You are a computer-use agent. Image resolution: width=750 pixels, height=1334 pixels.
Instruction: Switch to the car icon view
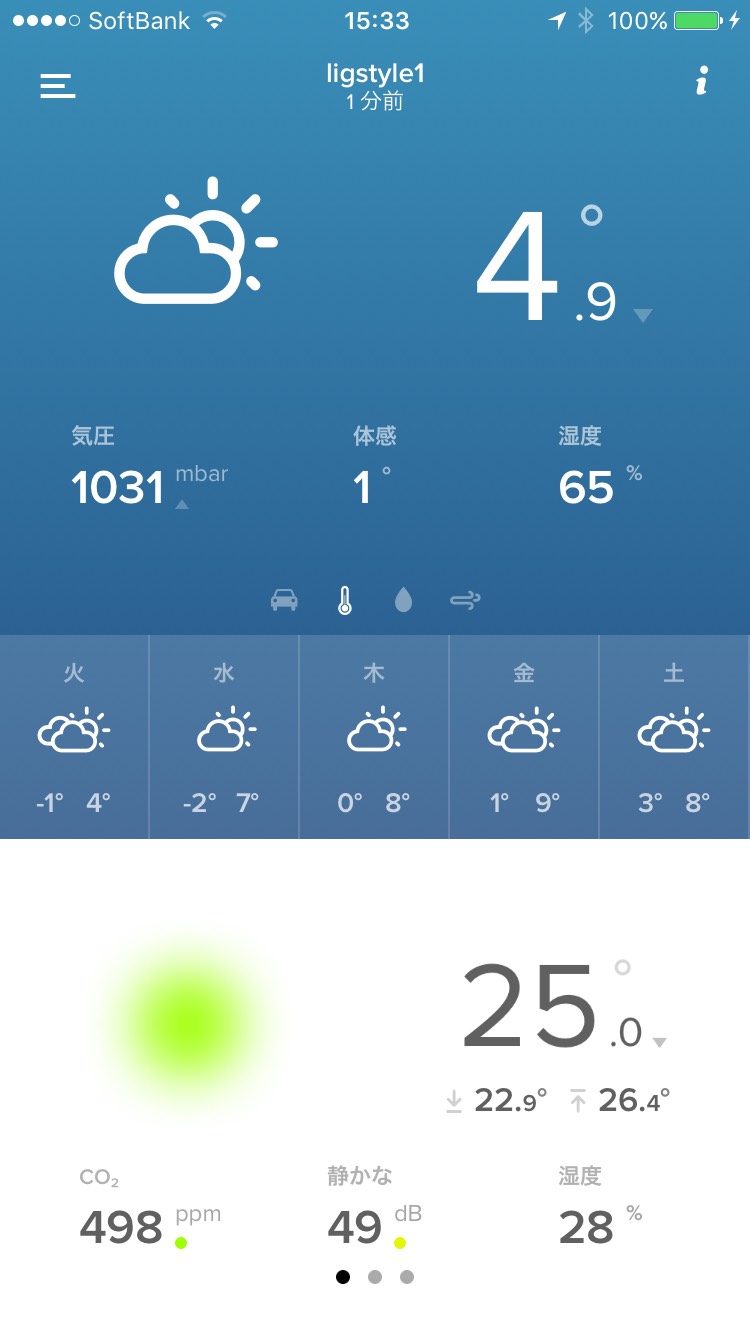pos(285,600)
